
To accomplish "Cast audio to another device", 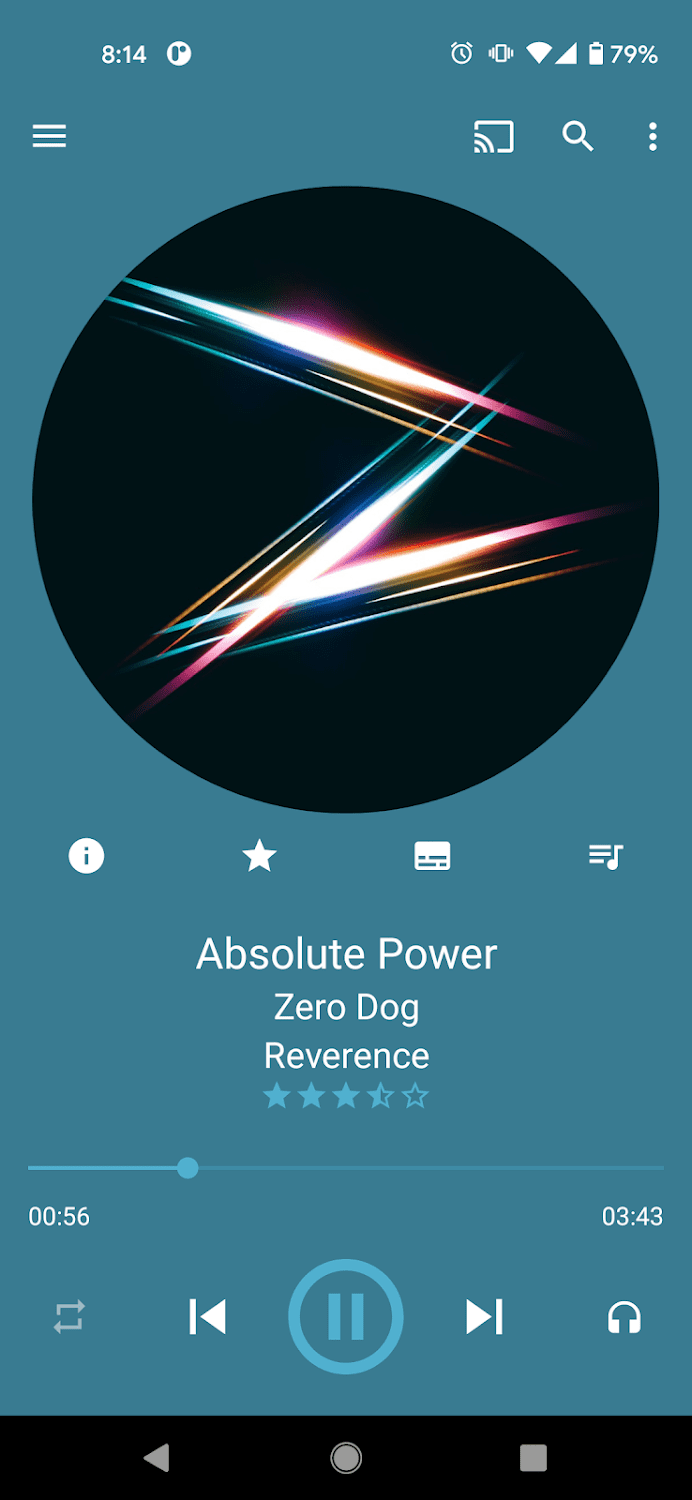I will coord(494,136).
